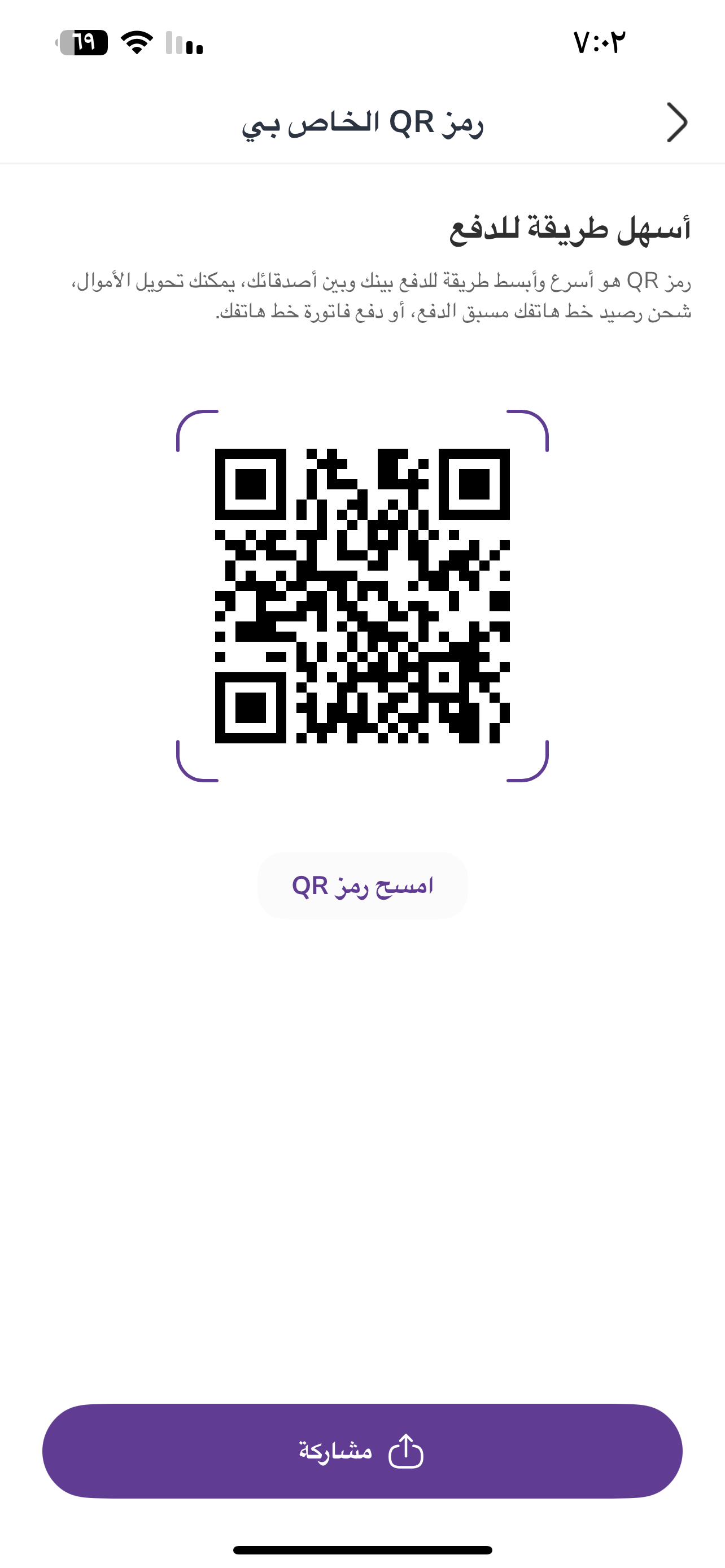Screen dimensions: 725x1568
Task: Tap the امسح رمز QR scan button
Action: [362, 886]
